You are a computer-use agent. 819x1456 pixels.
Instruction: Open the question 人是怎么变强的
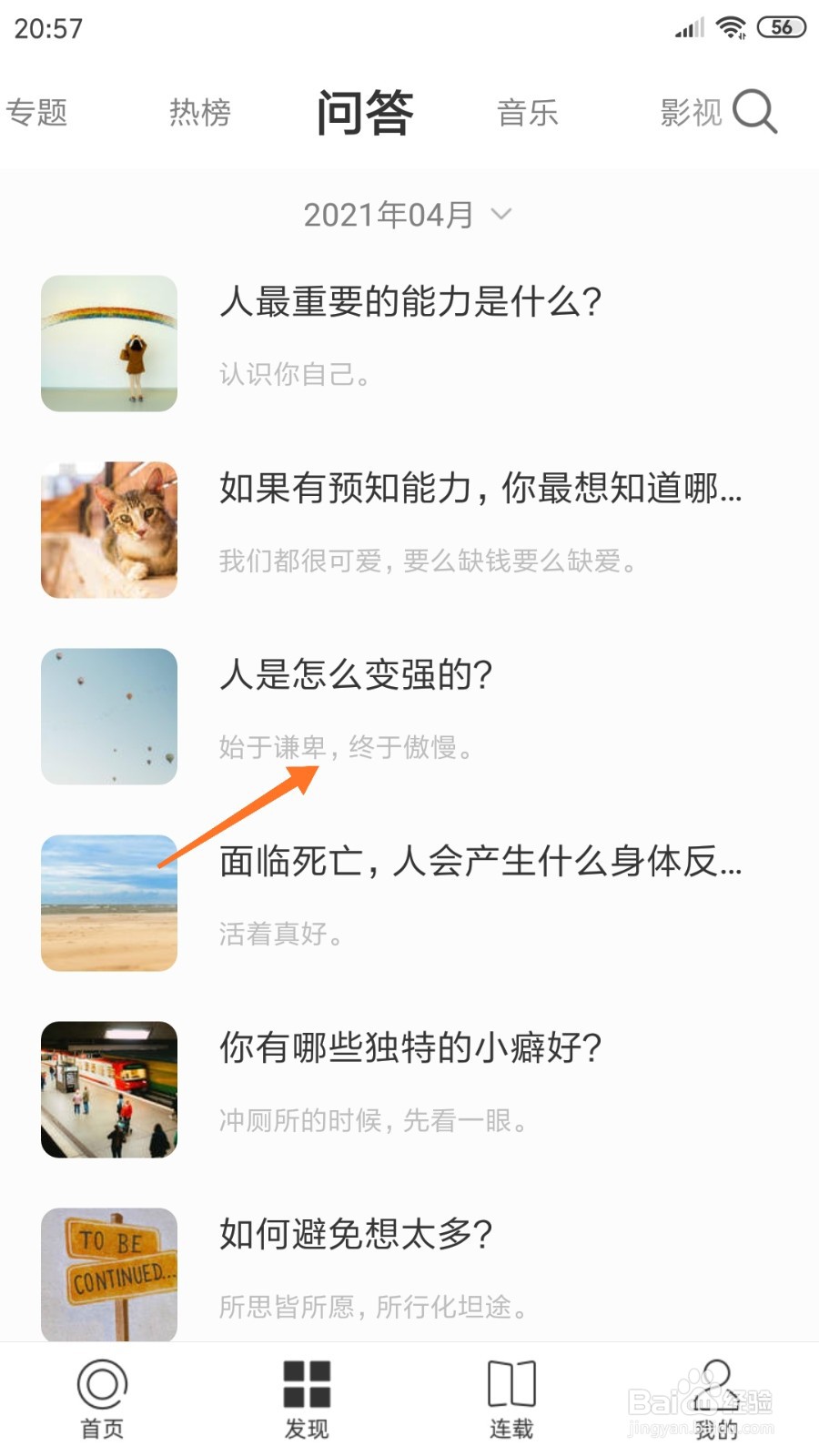355,677
